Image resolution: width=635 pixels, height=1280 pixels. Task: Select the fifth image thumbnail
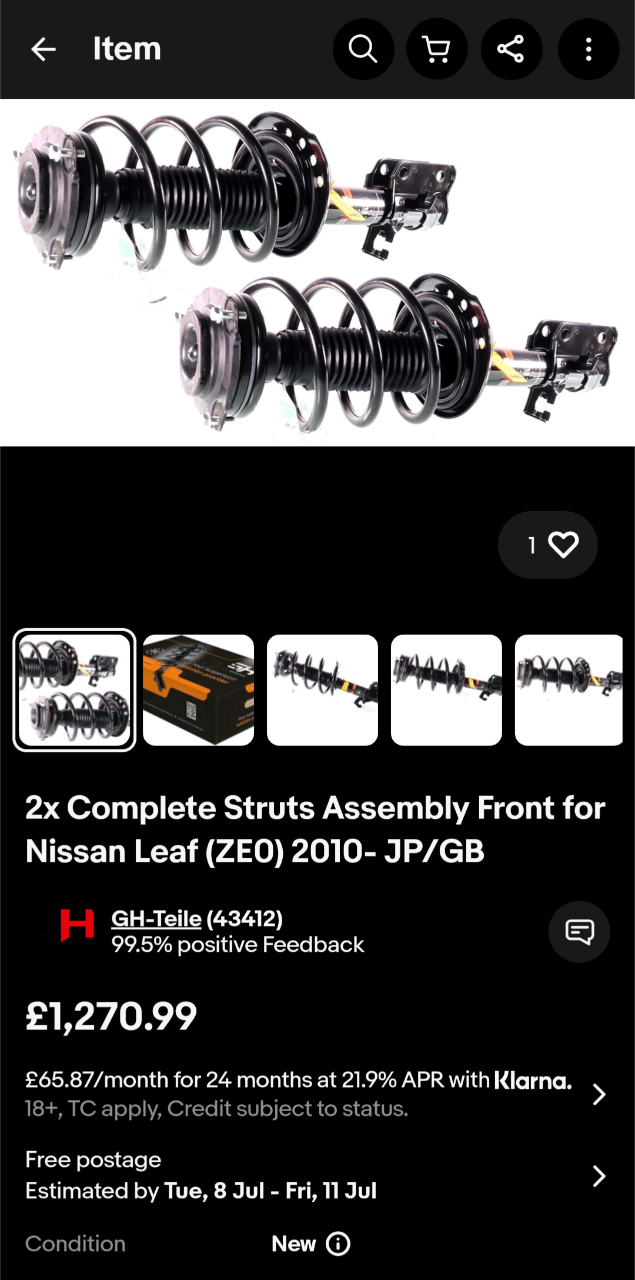coord(569,690)
